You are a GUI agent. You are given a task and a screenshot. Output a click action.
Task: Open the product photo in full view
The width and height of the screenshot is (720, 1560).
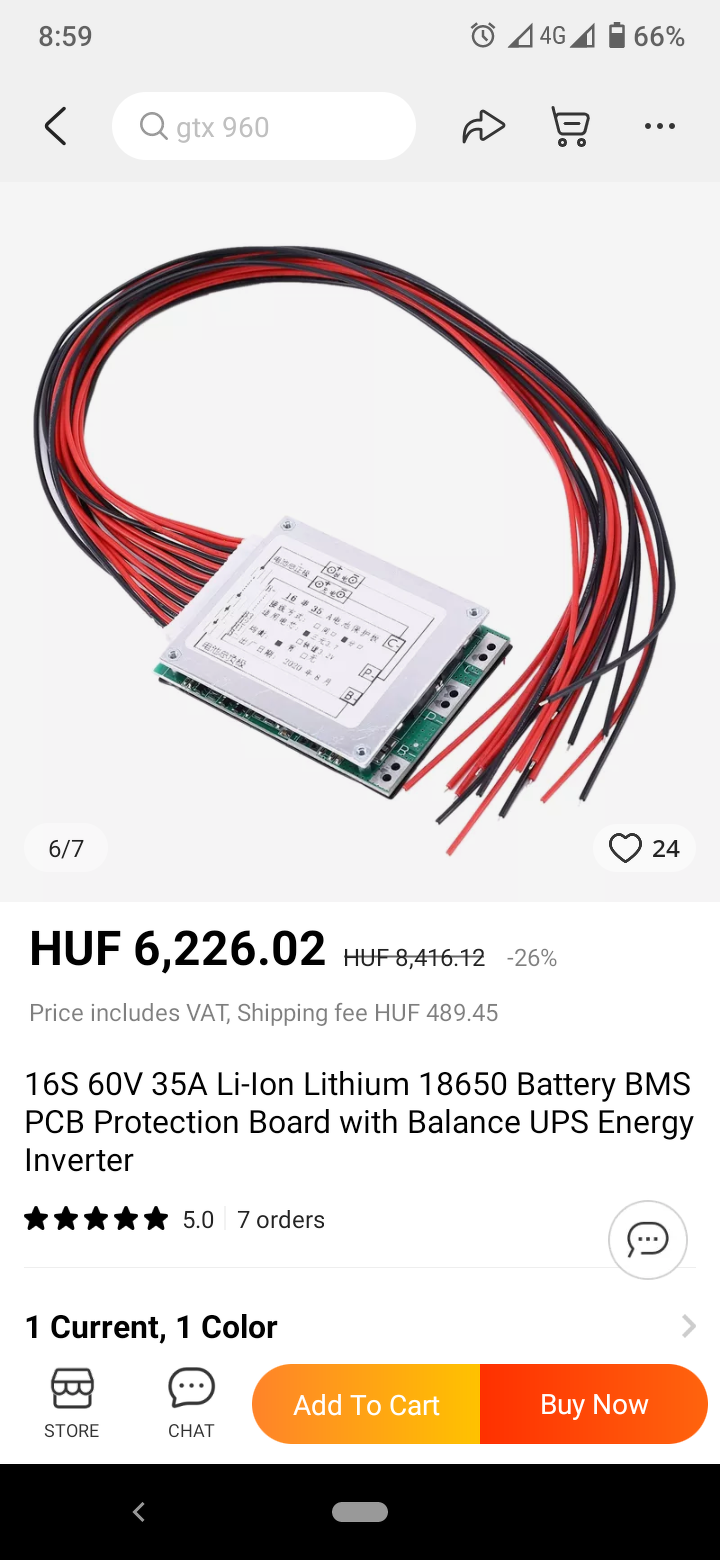click(360, 540)
